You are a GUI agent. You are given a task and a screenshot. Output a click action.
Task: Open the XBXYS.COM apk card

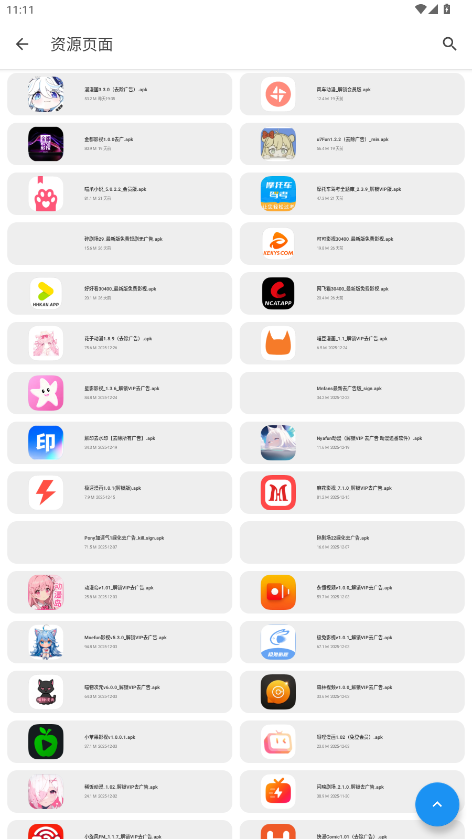[352, 243]
